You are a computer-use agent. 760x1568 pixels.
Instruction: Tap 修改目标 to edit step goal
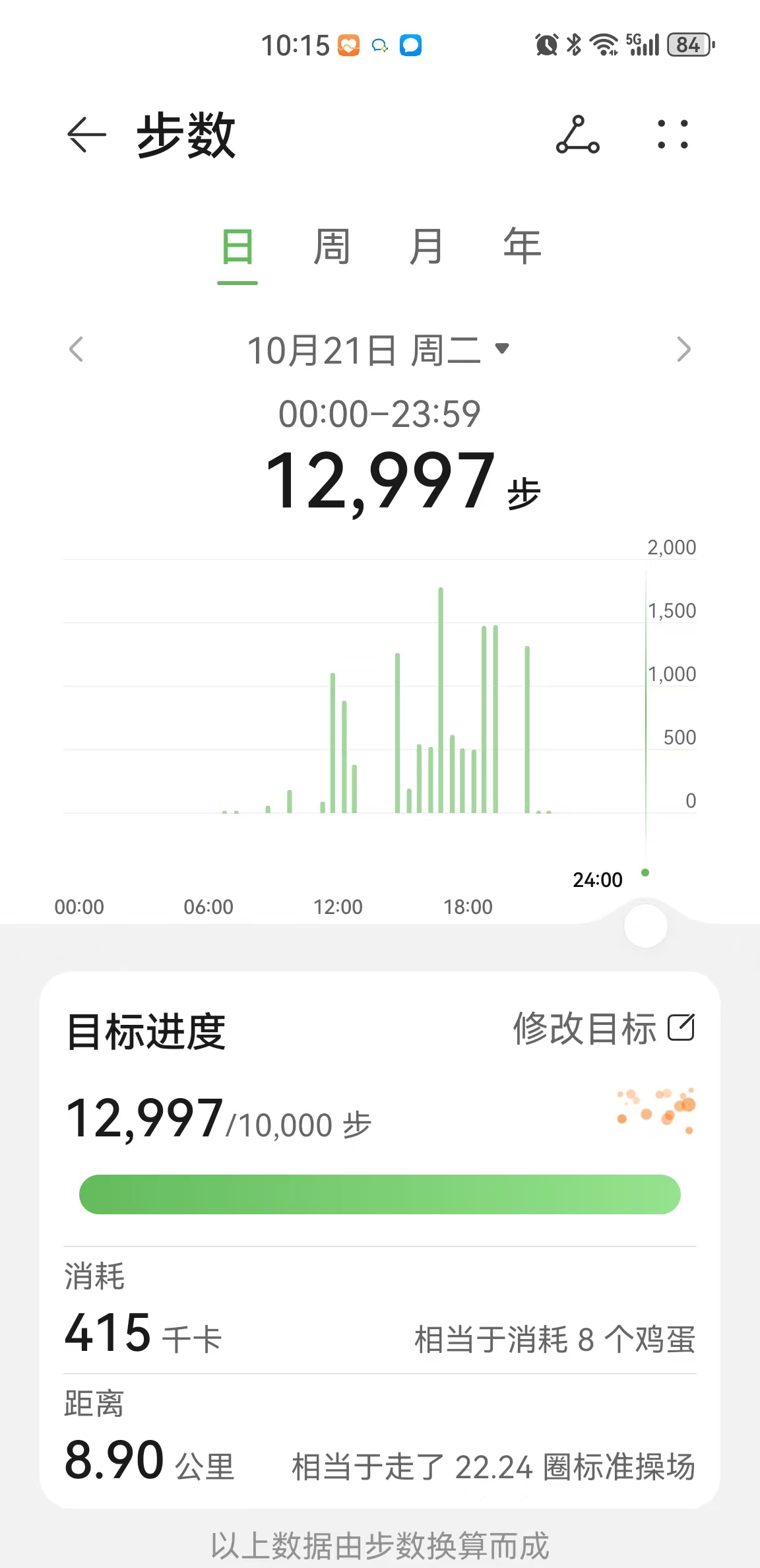pos(603,1028)
